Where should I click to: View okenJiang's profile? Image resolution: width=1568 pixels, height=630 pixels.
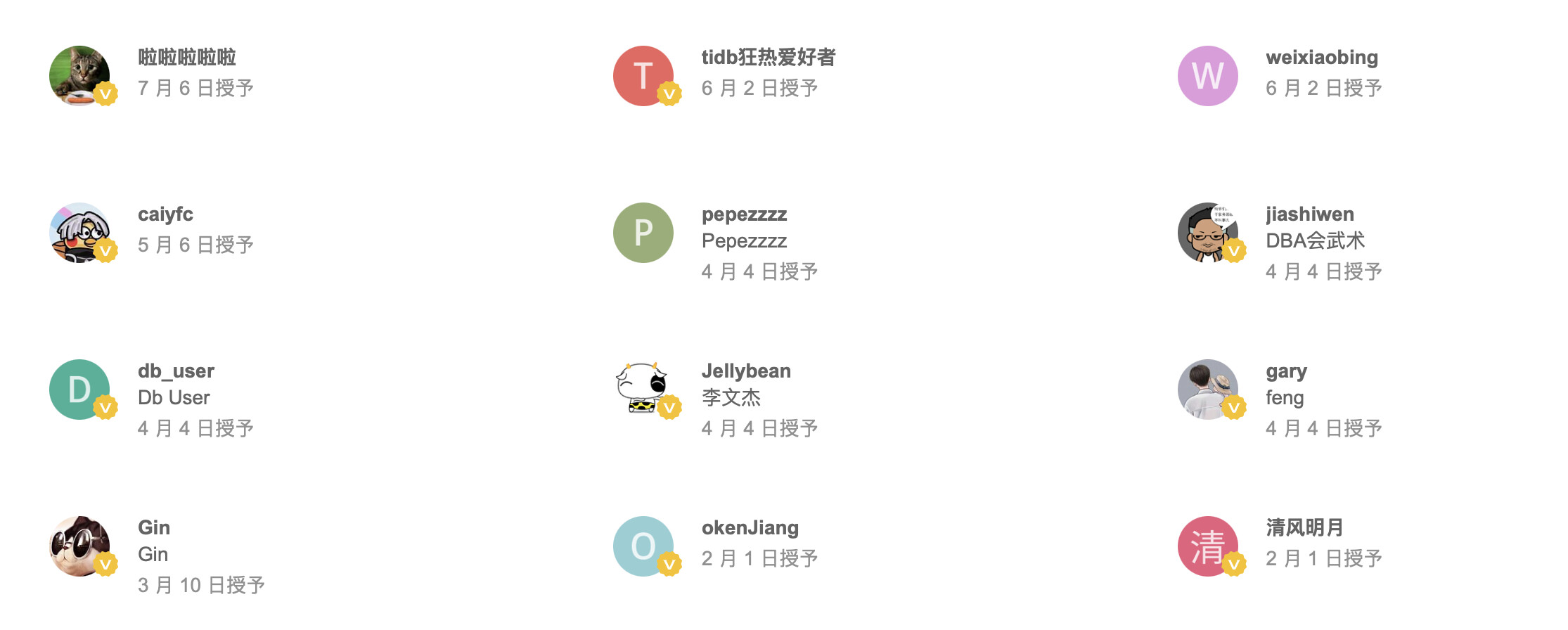pos(750,528)
